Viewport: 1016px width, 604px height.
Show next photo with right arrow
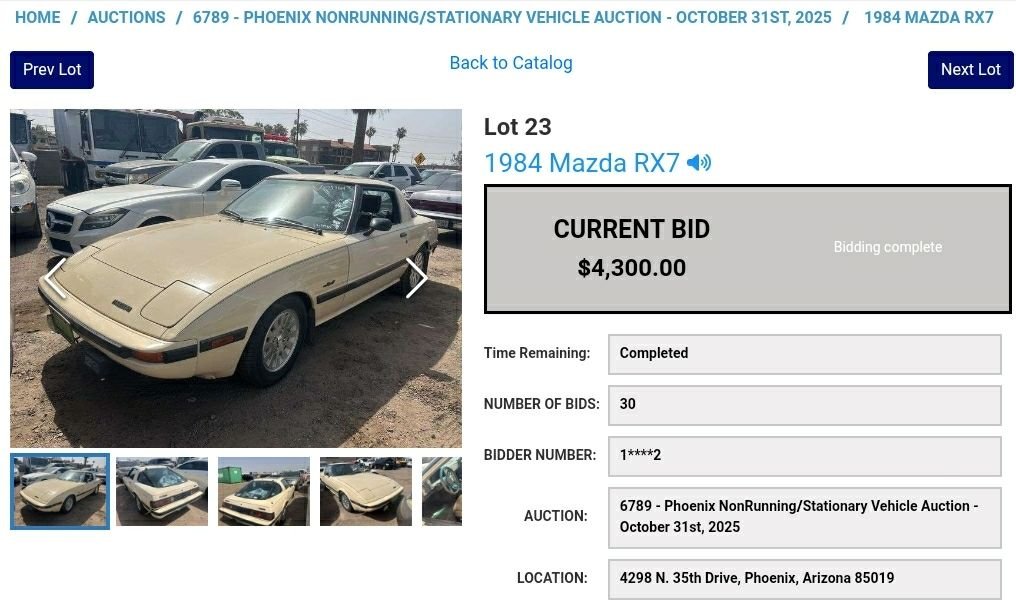click(416, 278)
